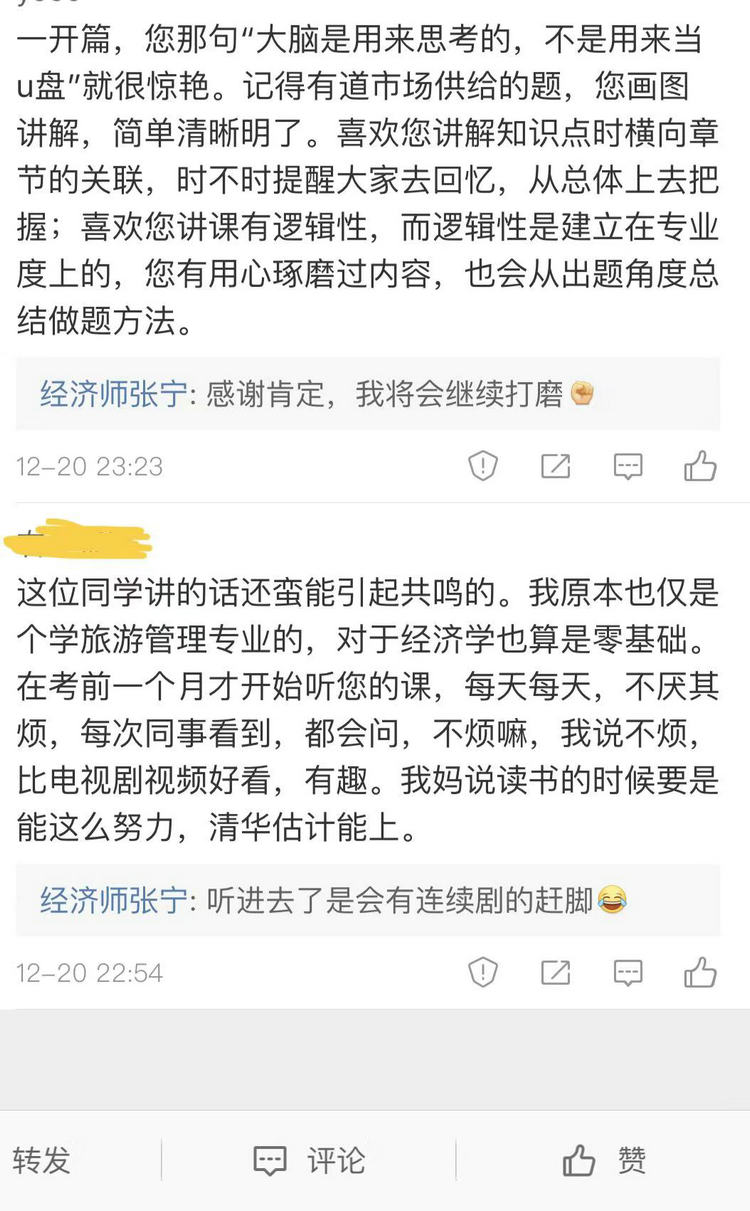Visit 经济师张宁 from the 听进去了 reply
This screenshot has width=750, height=1211.
113,900
